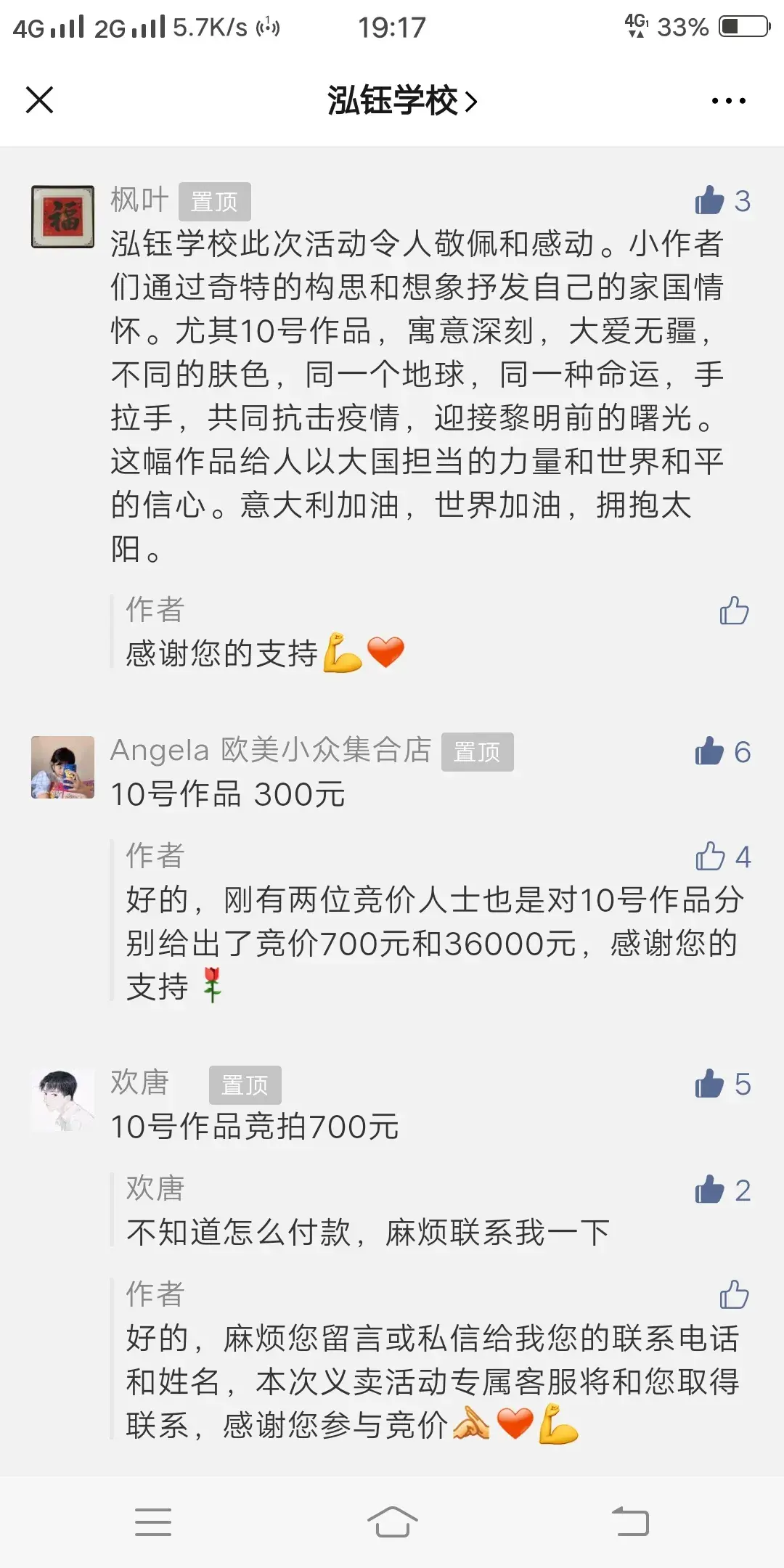Like the author's reply about 36000元 bid
This screenshot has width=784, height=1568.
[723, 857]
